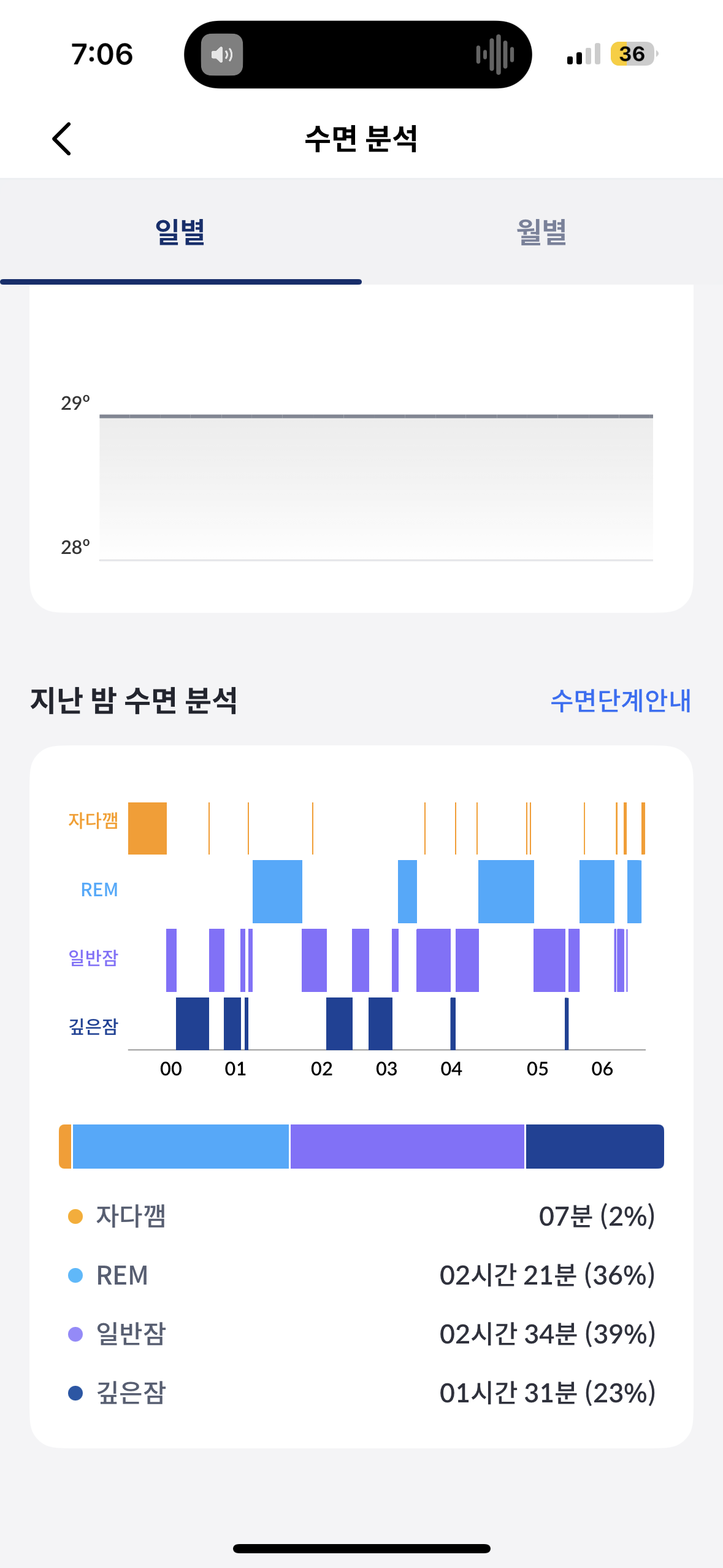
Task: Tap the REM segment of the stacked proportion bar
Action: click(x=180, y=1146)
